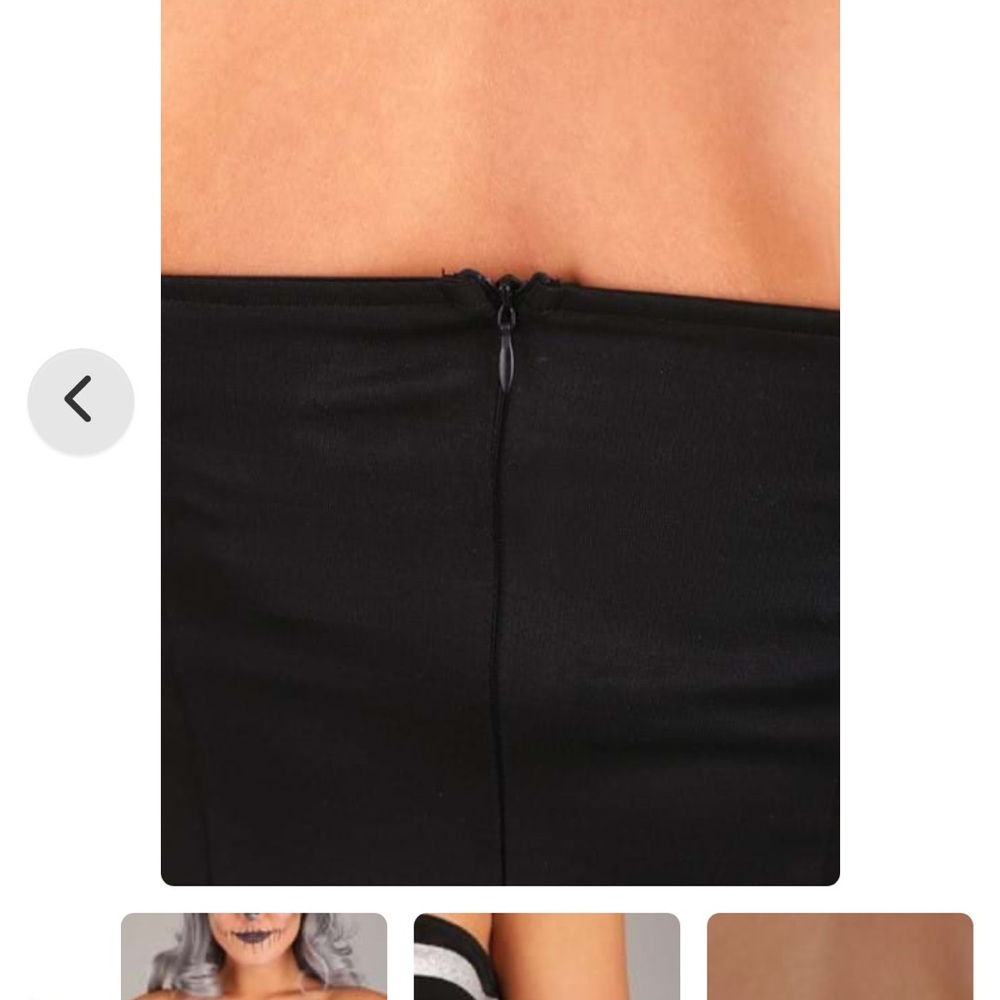Select the thumbnail of the gray-haired model
This screenshot has width=1000, height=1000.
point(254,955)
